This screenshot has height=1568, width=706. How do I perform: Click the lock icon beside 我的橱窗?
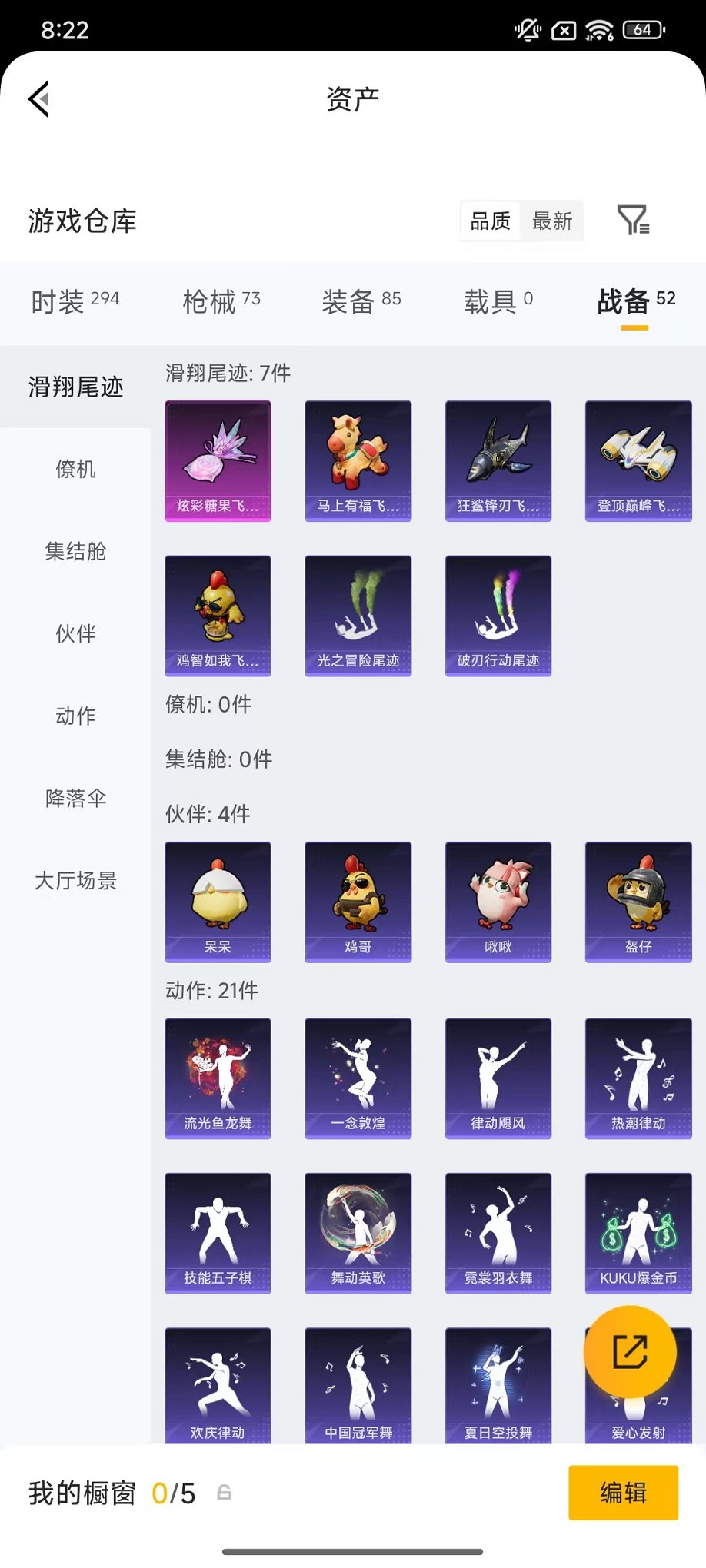click(x=224, y=1493)
